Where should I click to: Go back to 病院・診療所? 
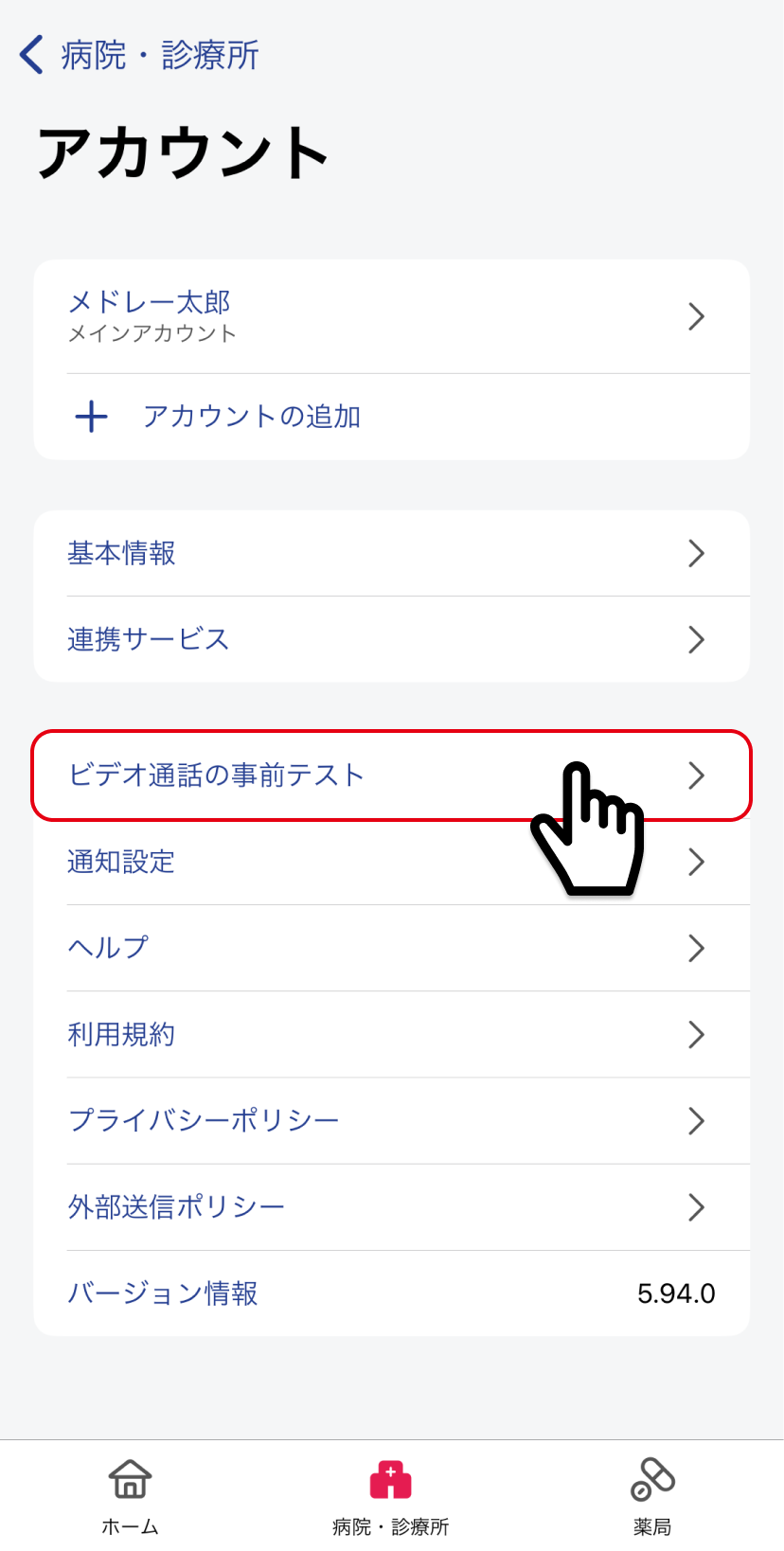coord(139,55)
